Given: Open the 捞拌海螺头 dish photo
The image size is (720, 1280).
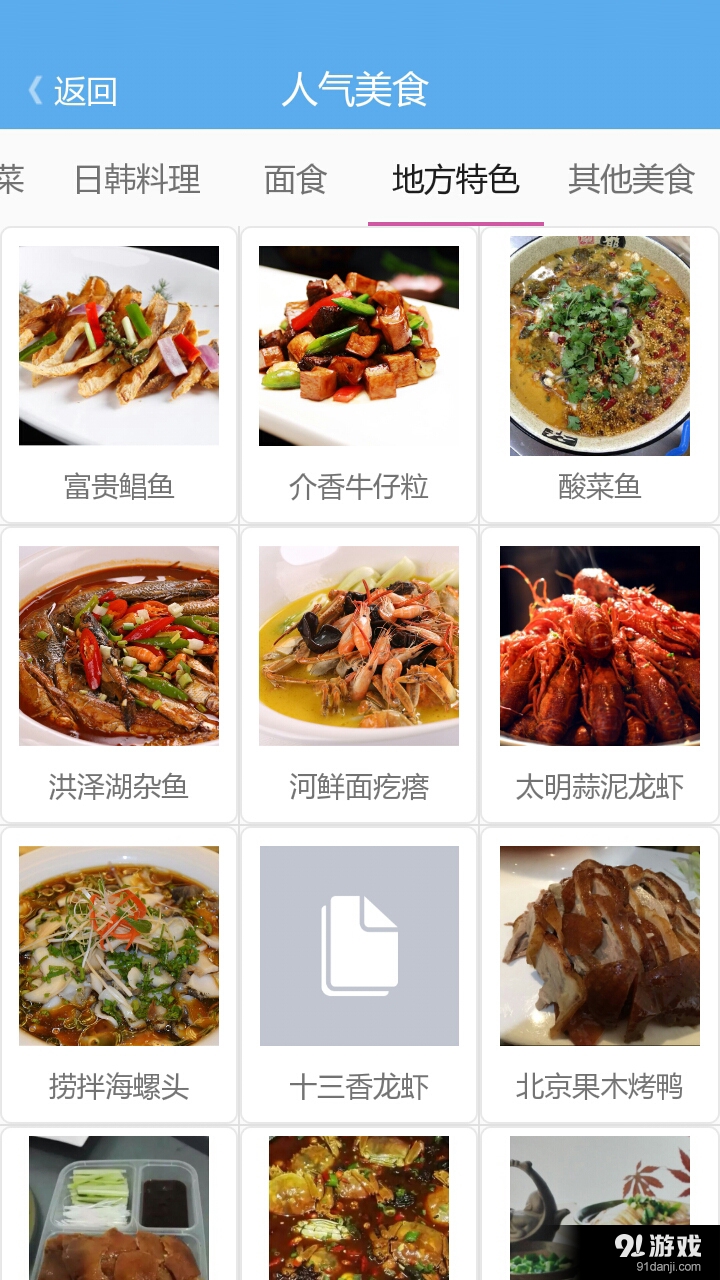Looking at the screenshot, I should [x=119, y=944].
